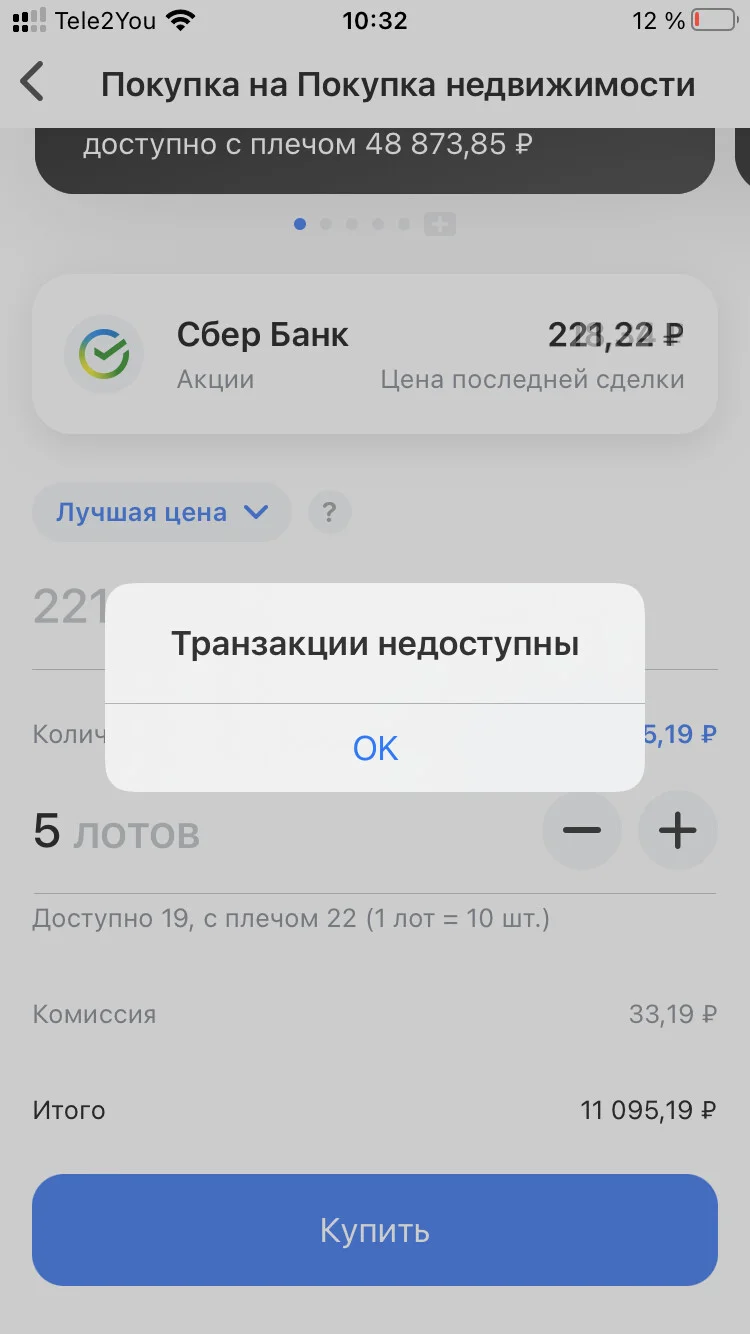This screenshot has width=750, height=1334.
Task: Open the Сбер Банк stock card
Action: pos(375,354)
